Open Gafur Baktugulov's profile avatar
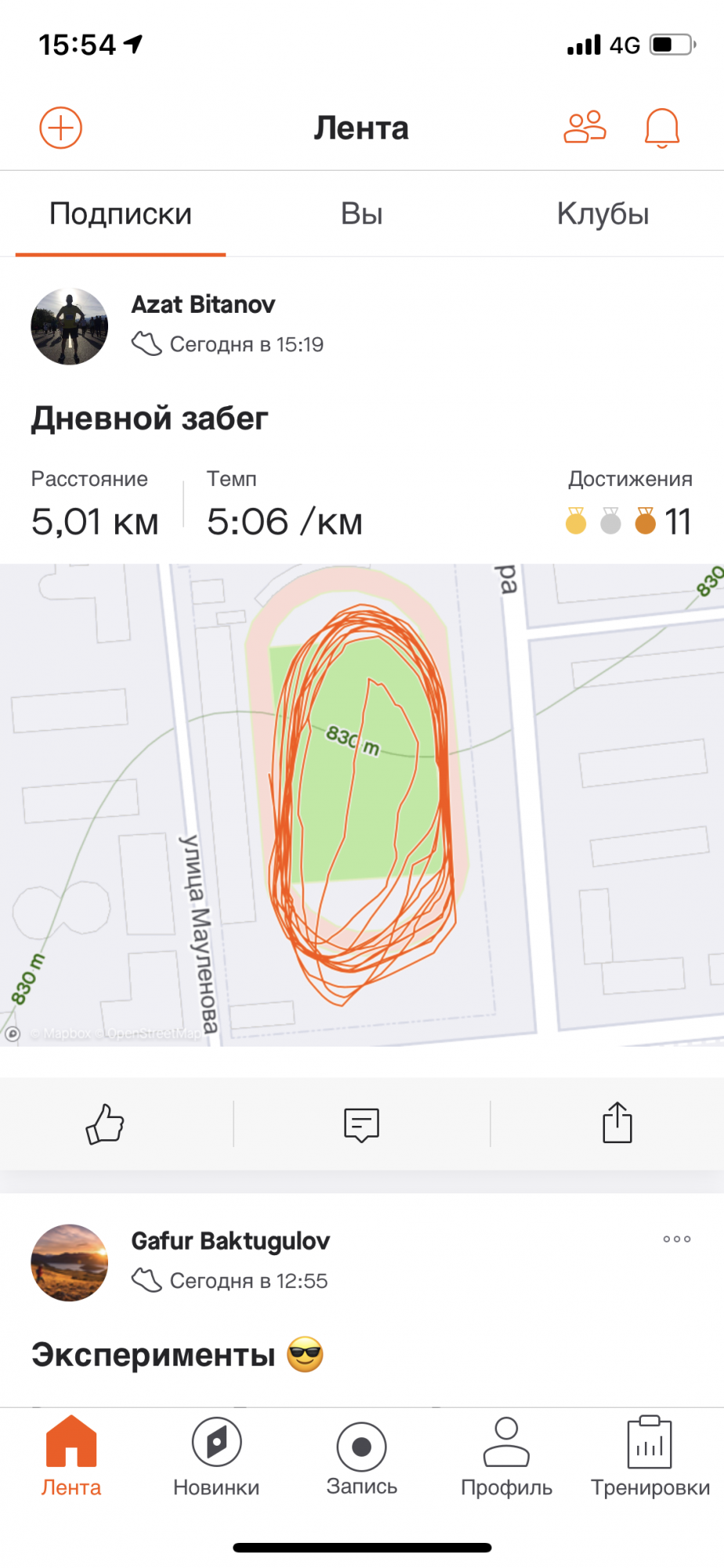The width and height of the screenshot is (724, 1568). click(x=70, y=1262)
